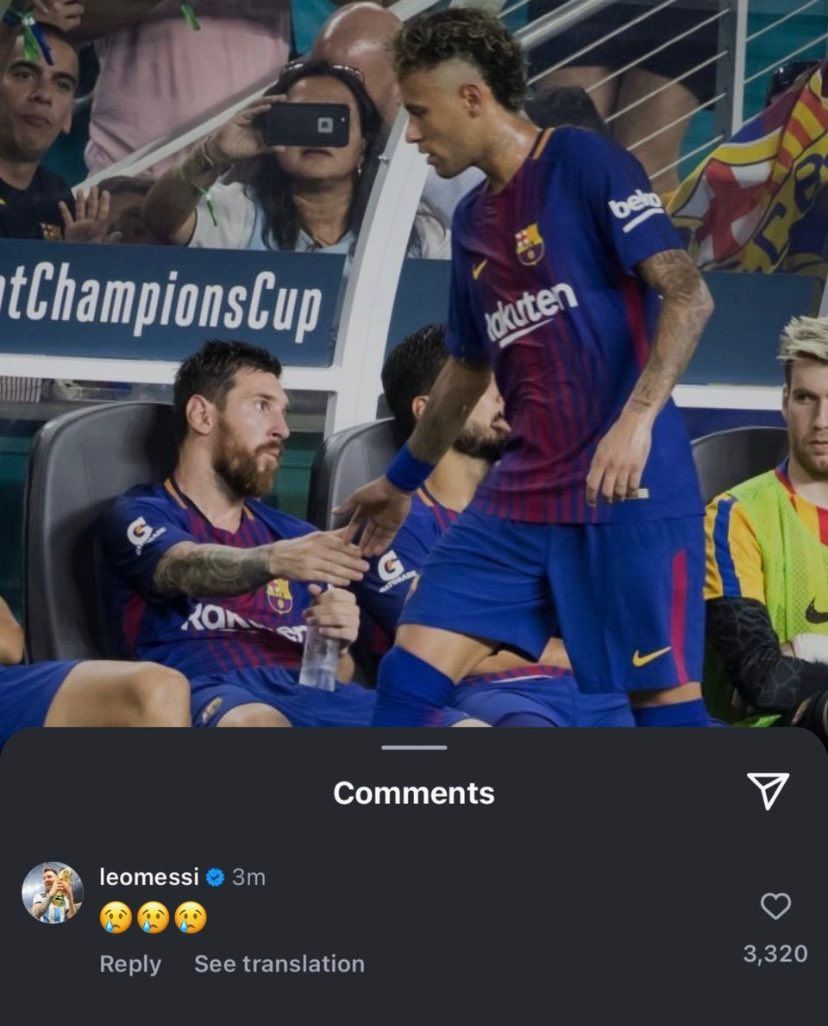This screenshot has width=828, height=1026.
Task: Tap the comments sheet drag handle
Action: 414,747
